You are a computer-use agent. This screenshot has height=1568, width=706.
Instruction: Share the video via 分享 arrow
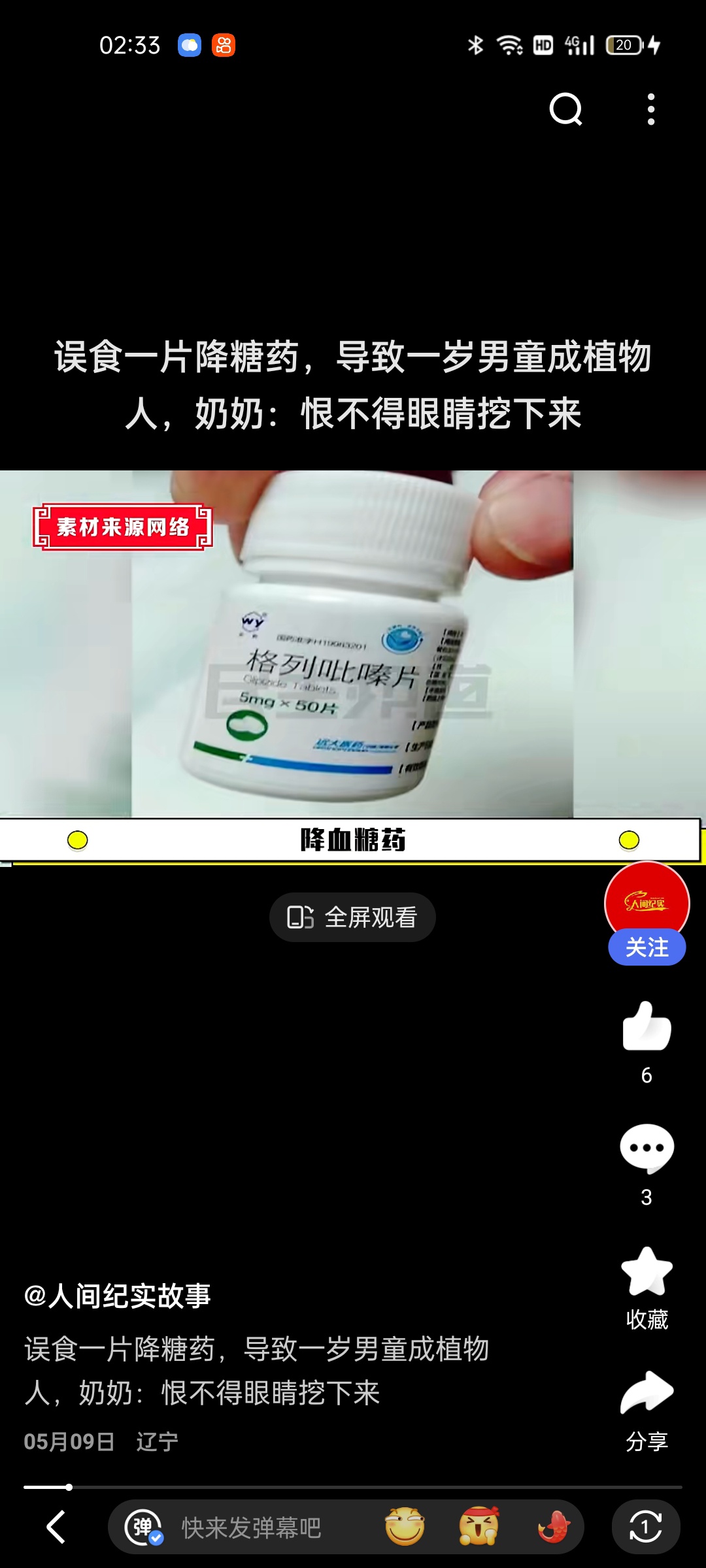[x=647, y=1392]
